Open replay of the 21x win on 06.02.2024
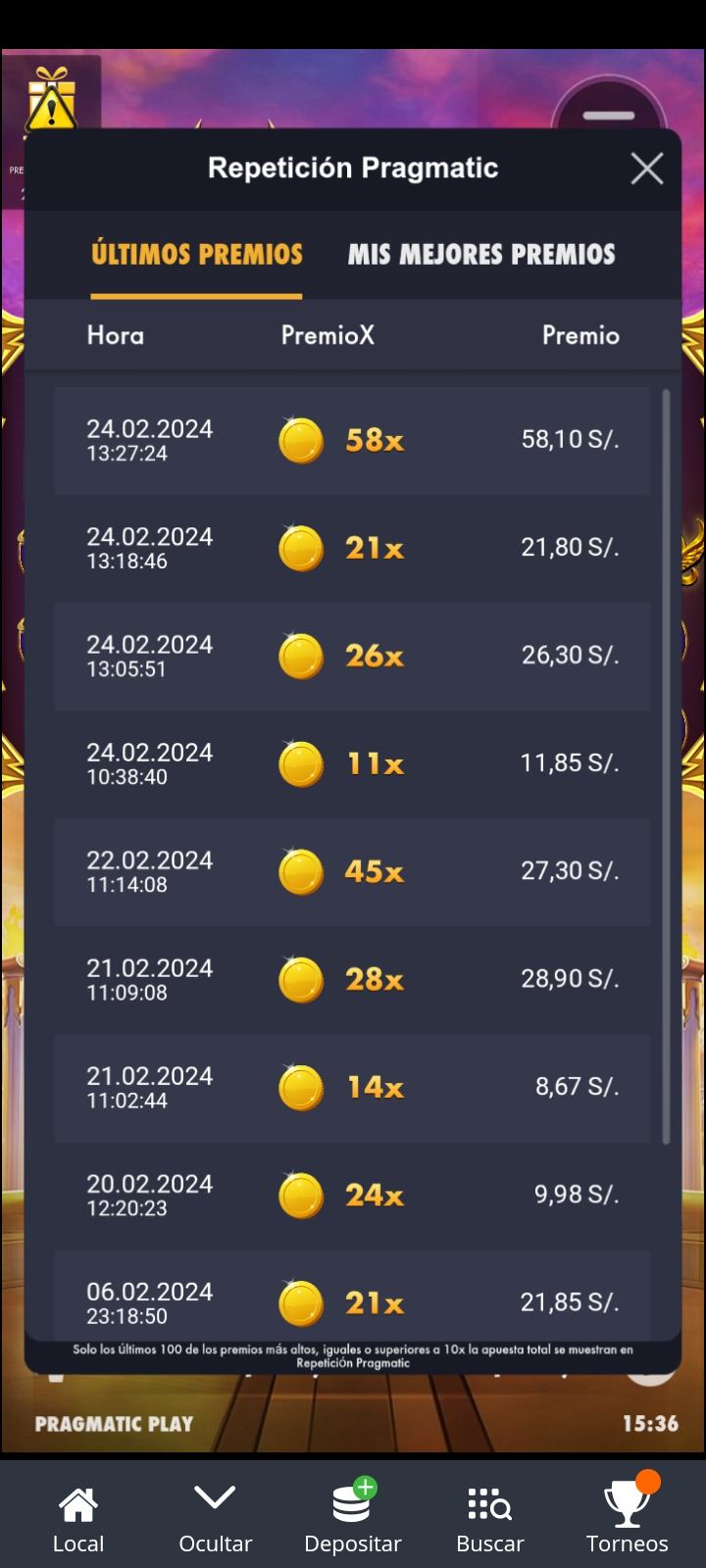The width and height of the screenshot is (706, 1568). (352, 1298)
